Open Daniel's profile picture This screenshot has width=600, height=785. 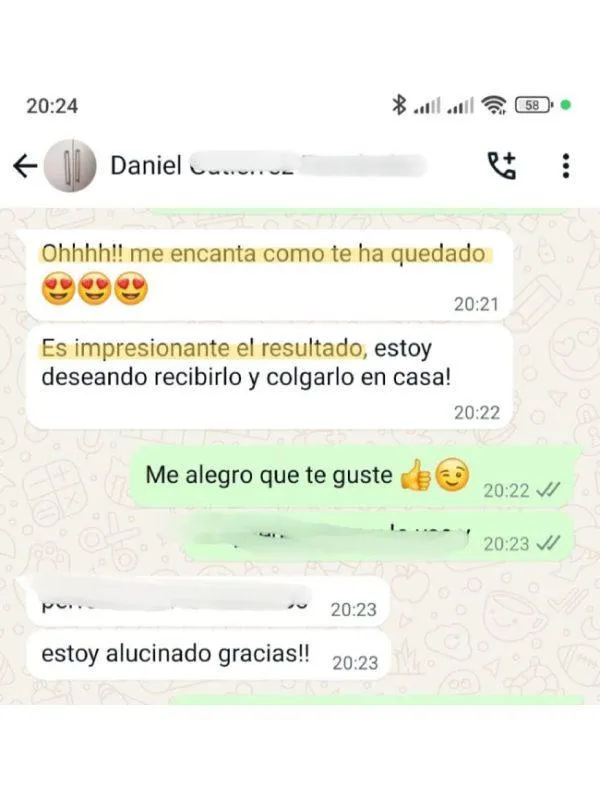pos(72,165)
